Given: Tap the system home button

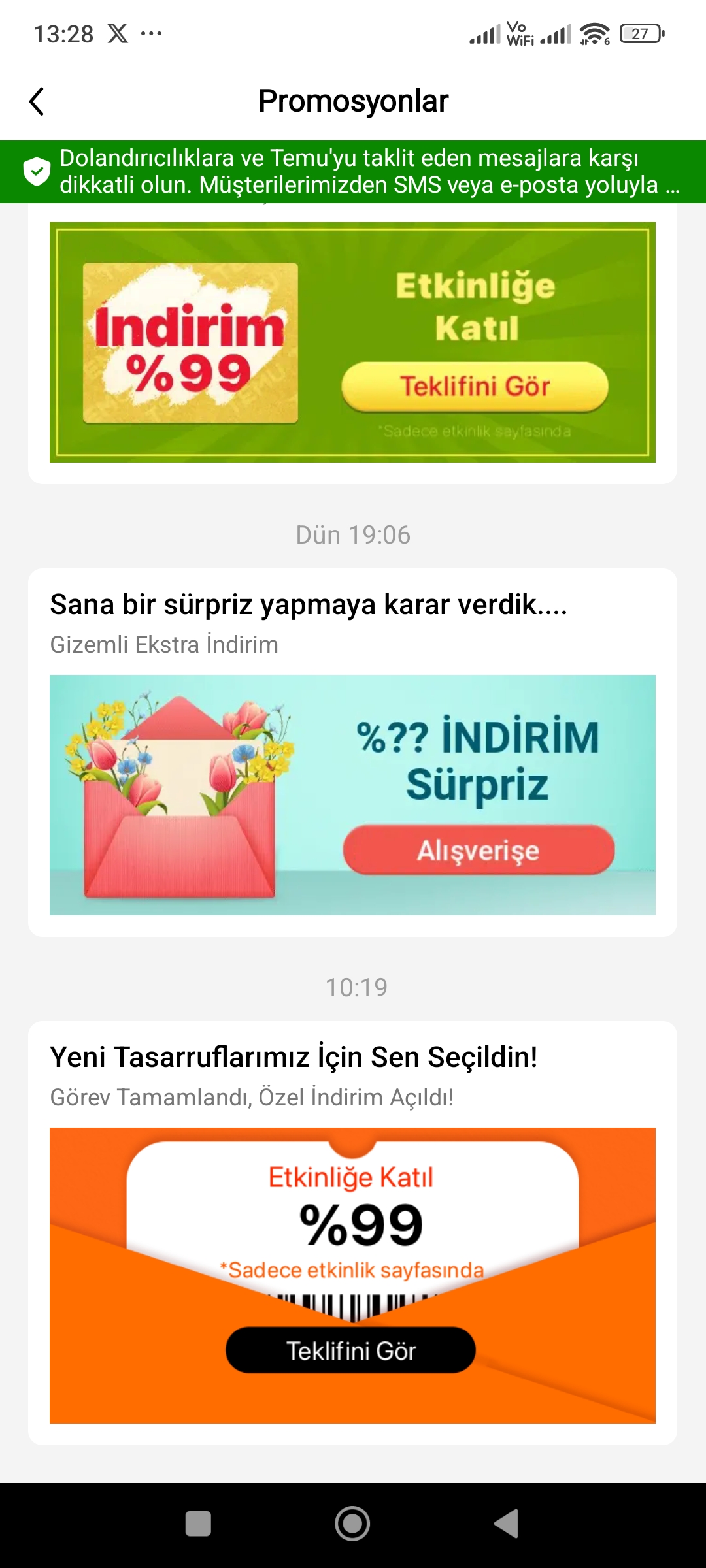Looking at the screenshot, I should coord(352,1524).
